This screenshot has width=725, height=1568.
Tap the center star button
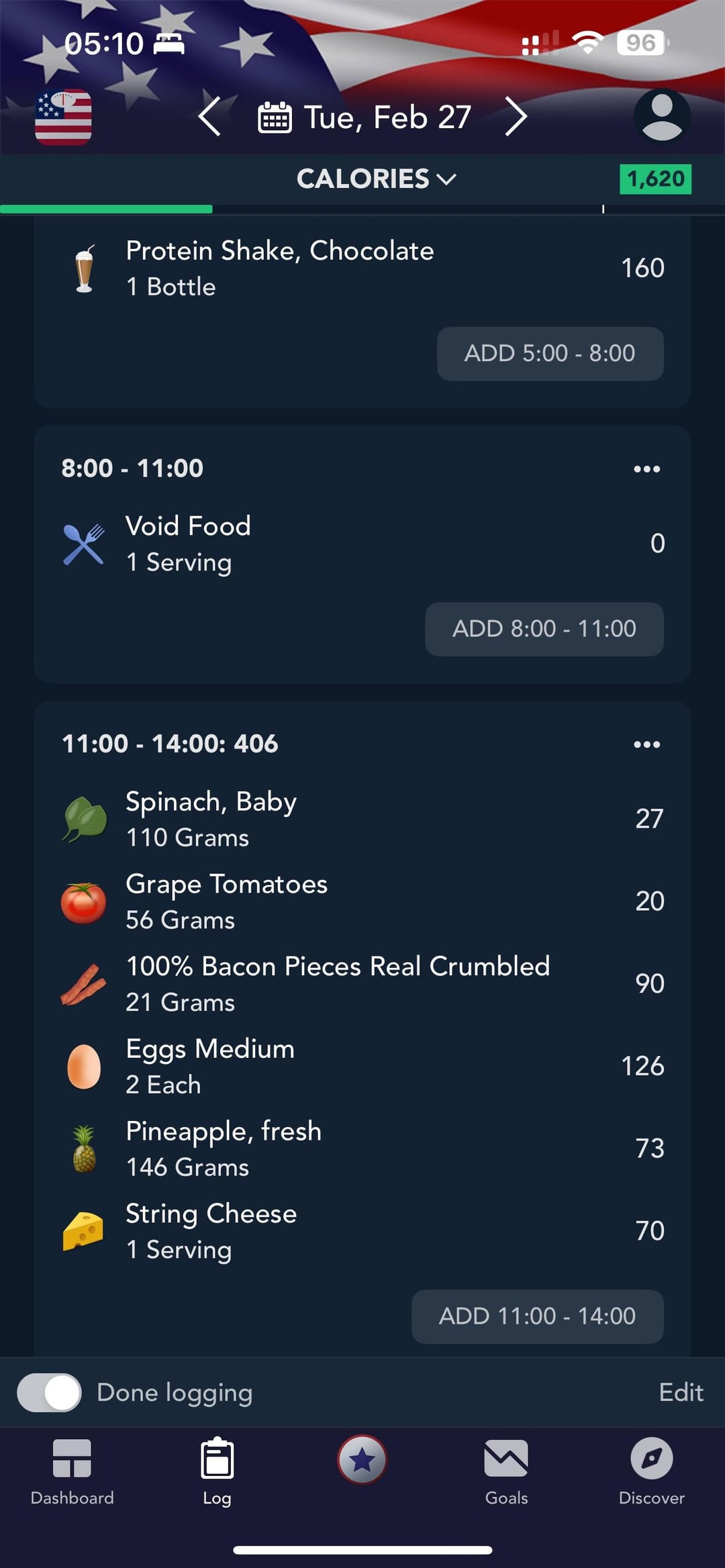click(x=362, y=1459)
